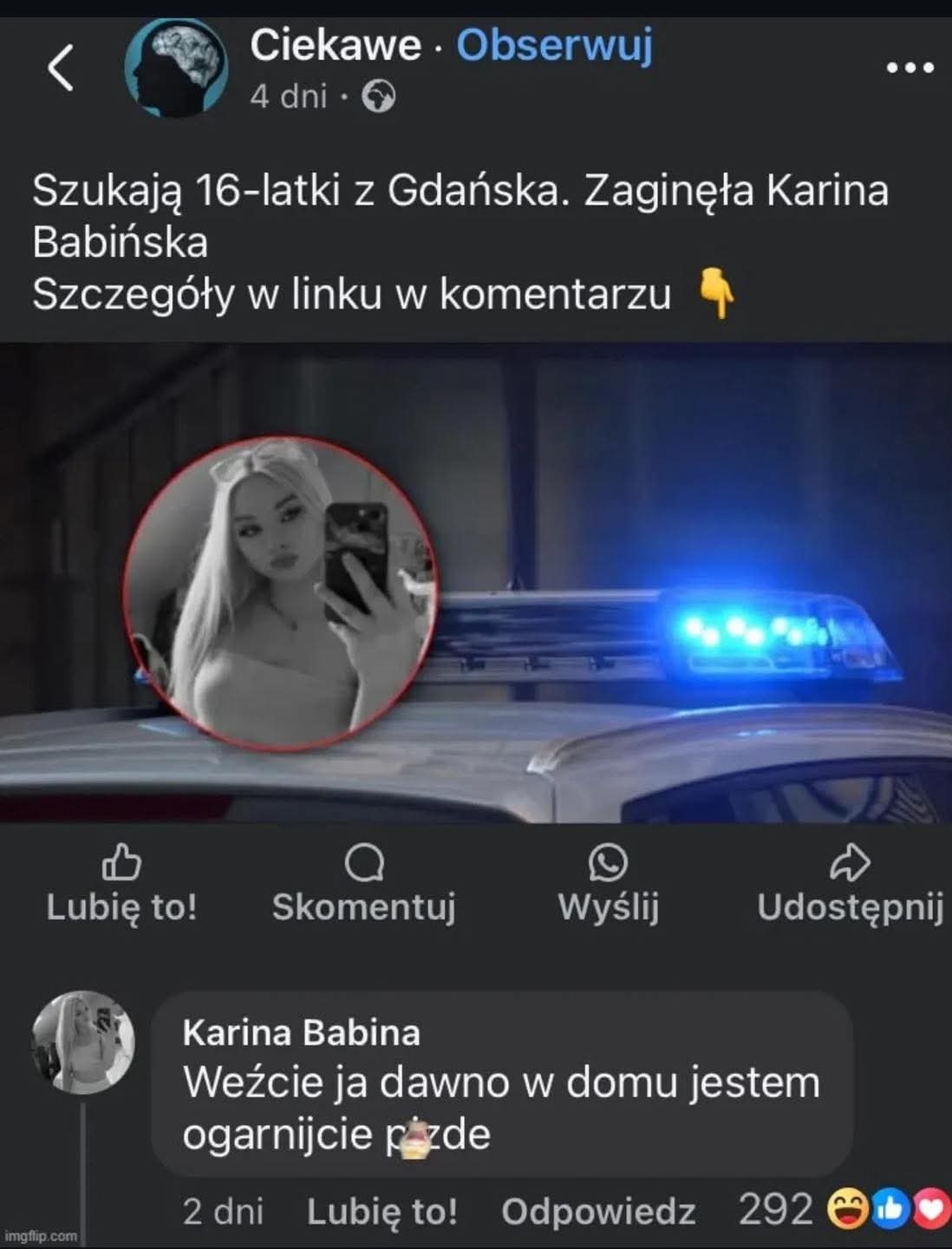The image size is (952, 1249).
Task: Follow the page via Obserwuj
Action: (x=554, y=45)
